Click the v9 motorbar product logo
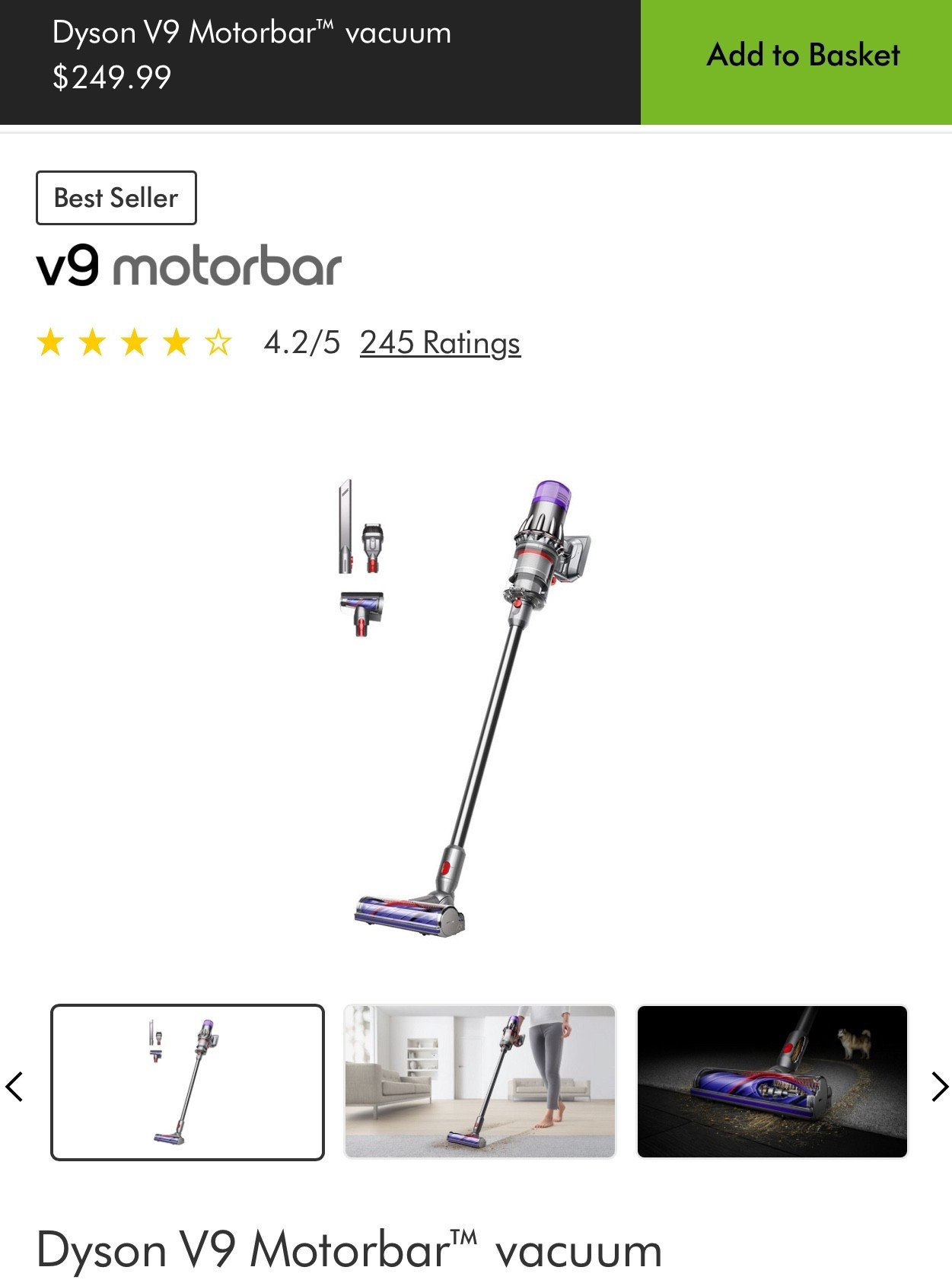The image size is (952, 1283). (186, 266)
